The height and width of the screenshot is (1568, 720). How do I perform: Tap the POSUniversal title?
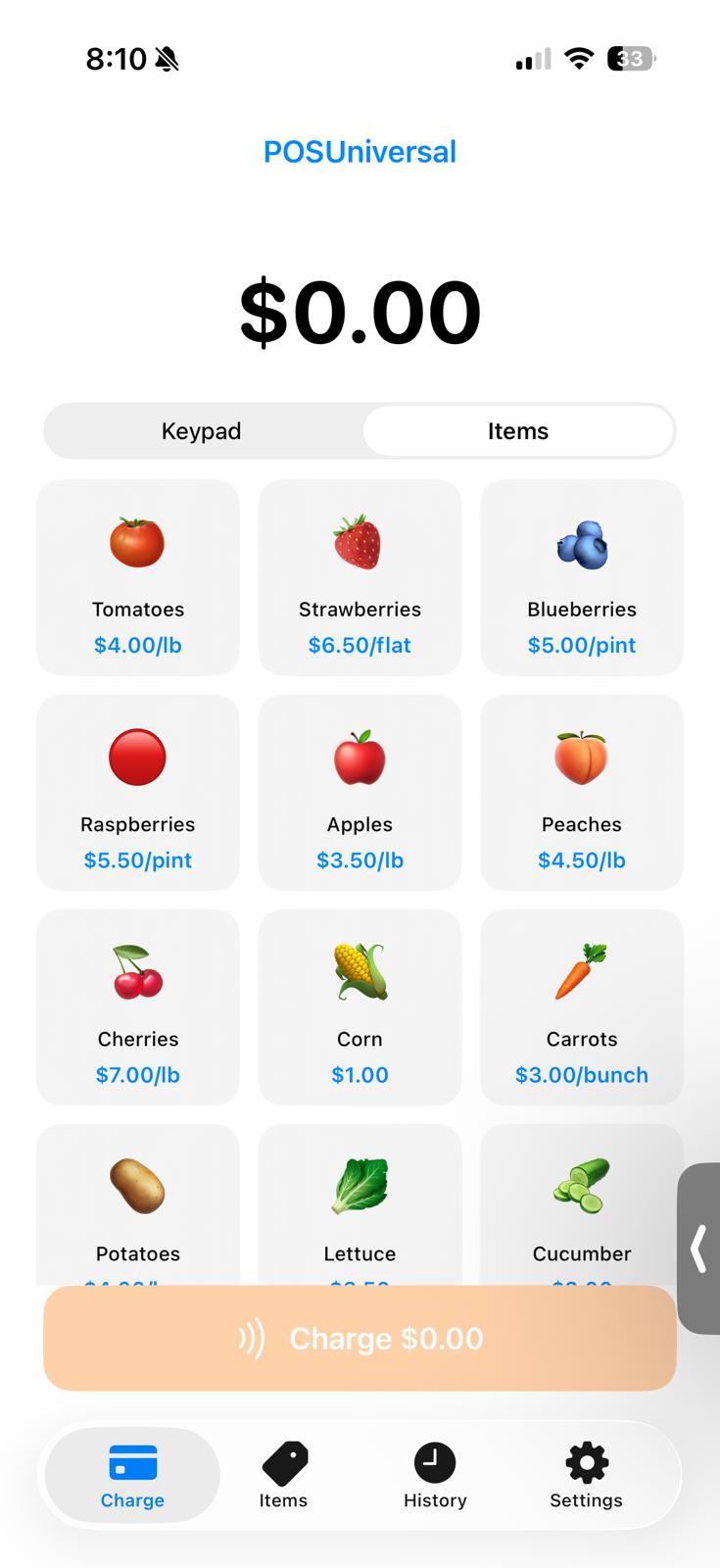[x=360, y=151]
